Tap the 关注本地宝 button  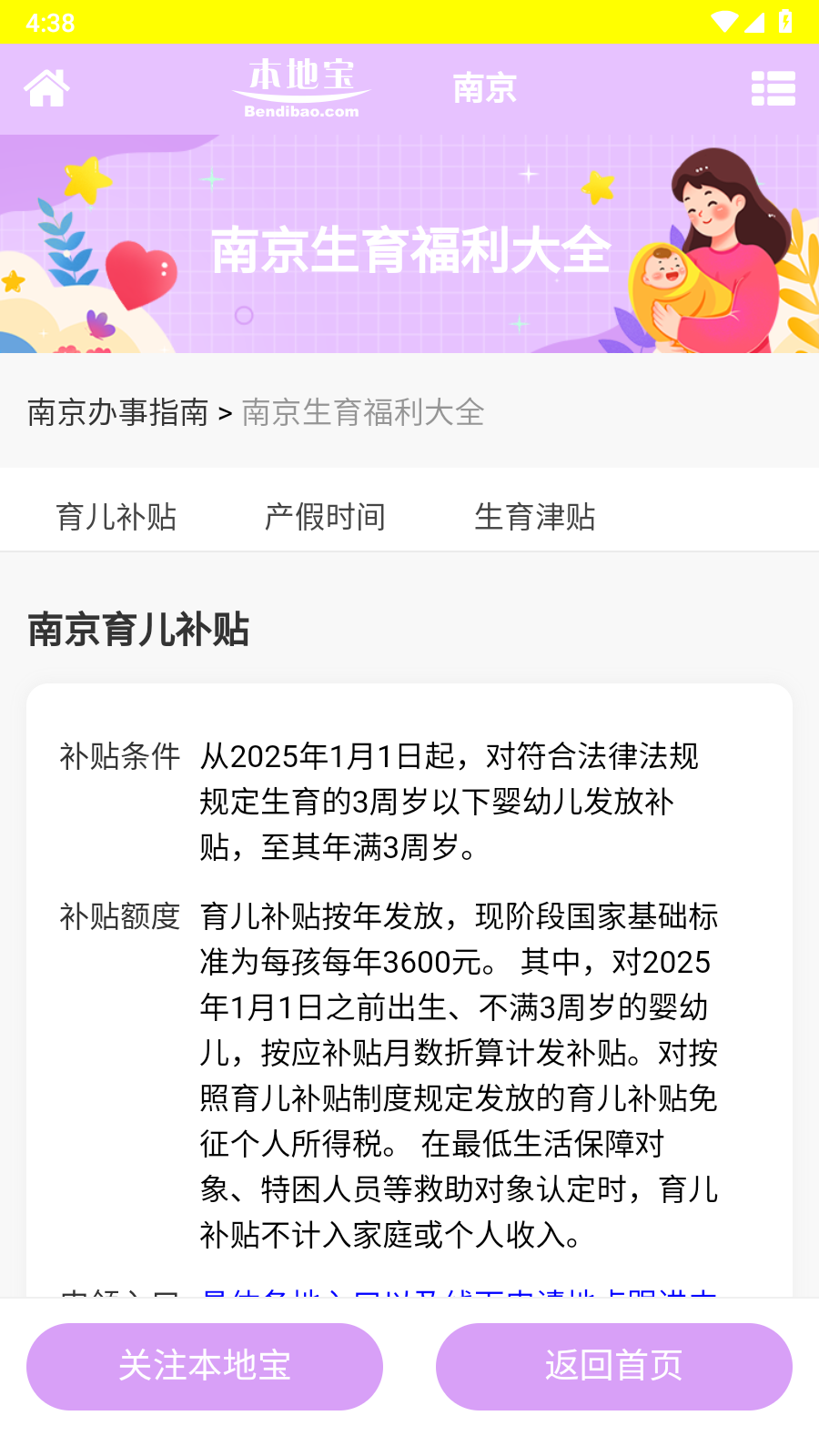click(205, 1366)
